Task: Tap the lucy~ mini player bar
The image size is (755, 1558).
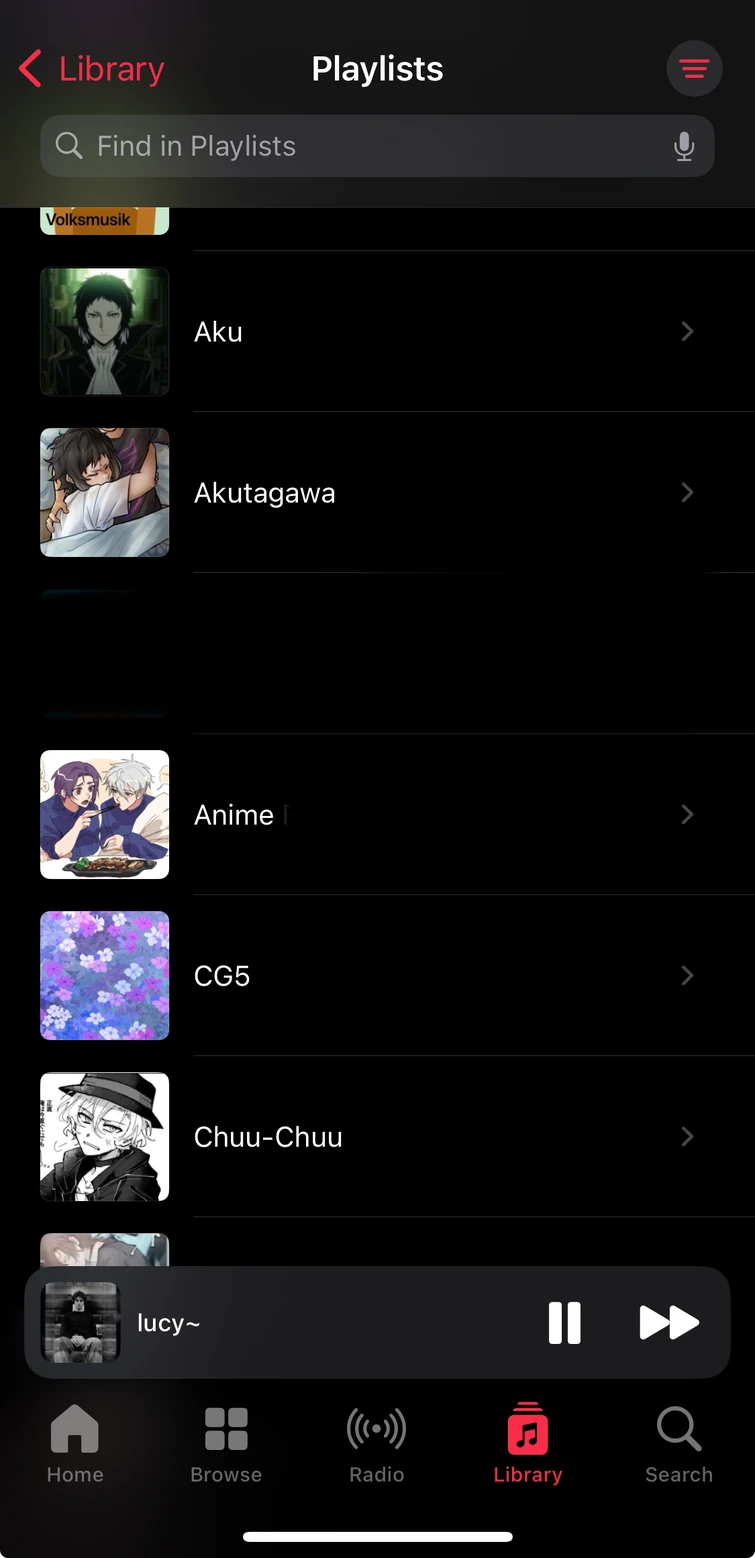Action: click(300, 1322)
